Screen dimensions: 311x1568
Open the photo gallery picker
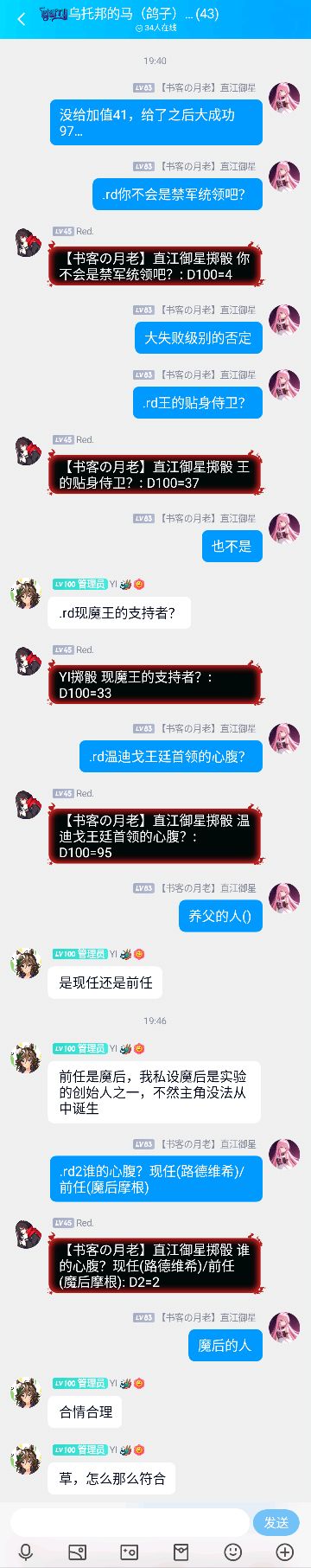pyautogui.click(x=78, y=1552)
